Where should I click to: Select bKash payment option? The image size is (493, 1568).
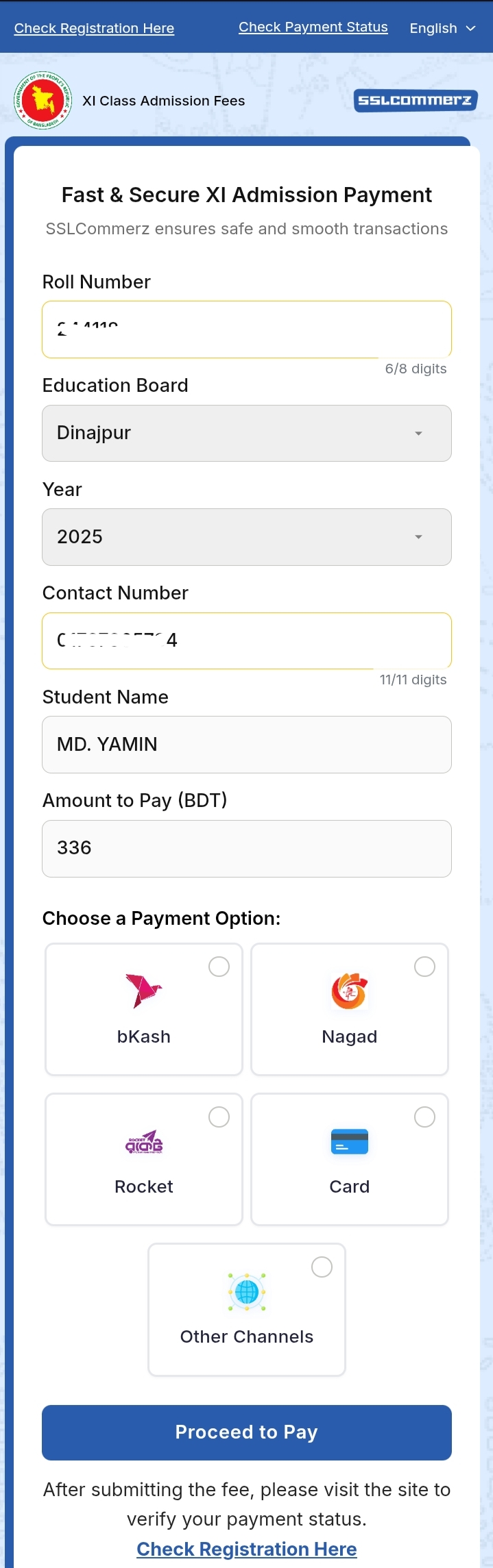[x=144, y=1009]
